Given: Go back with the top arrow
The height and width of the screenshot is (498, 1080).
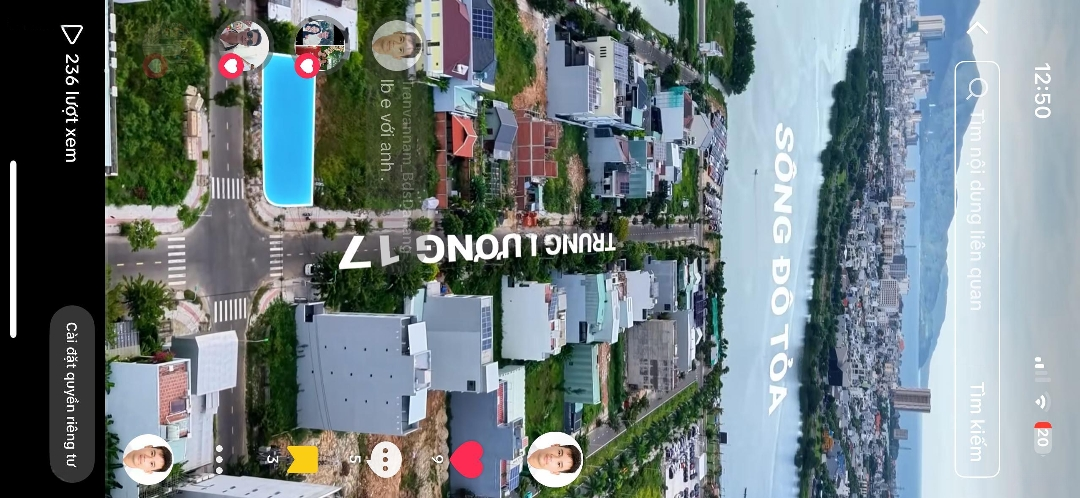Looking at the screenshot, I should (979, 30).
